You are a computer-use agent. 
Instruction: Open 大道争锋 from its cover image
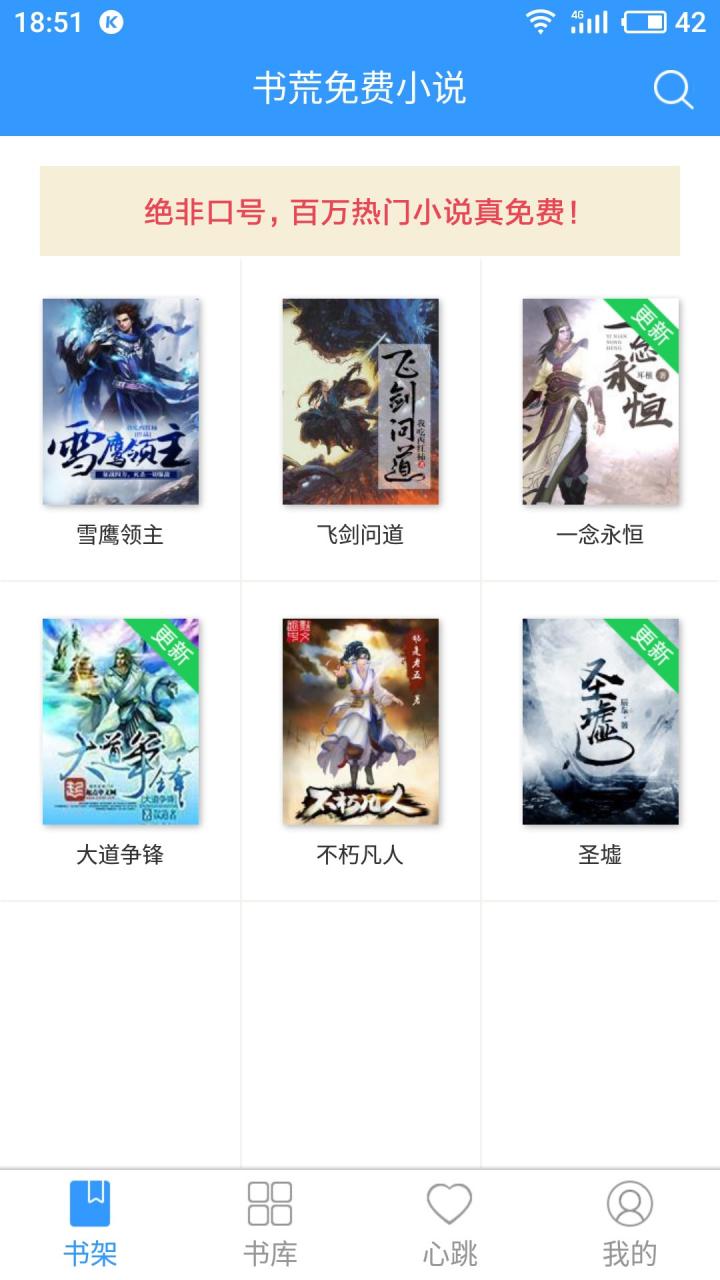pos(120,722)
